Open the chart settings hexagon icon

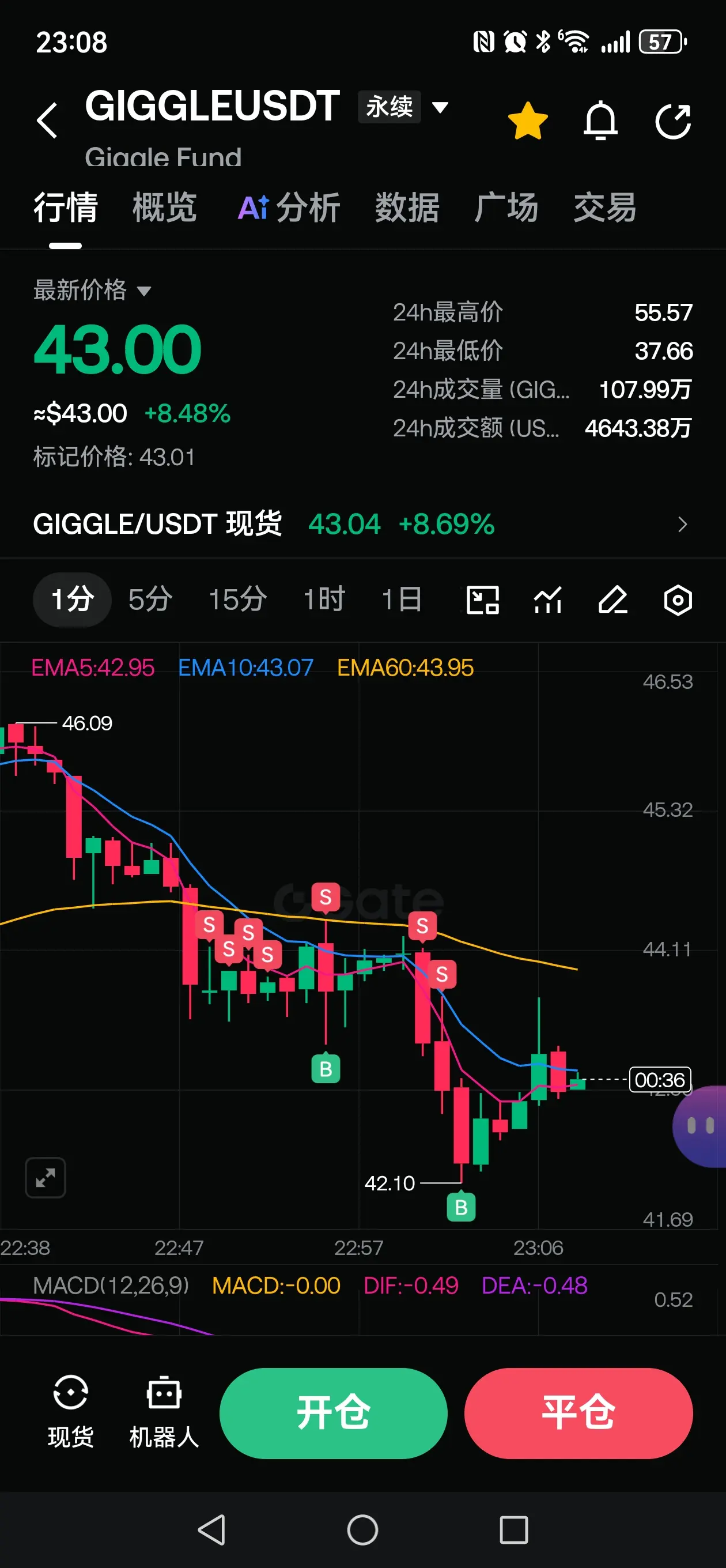[678, 600]
